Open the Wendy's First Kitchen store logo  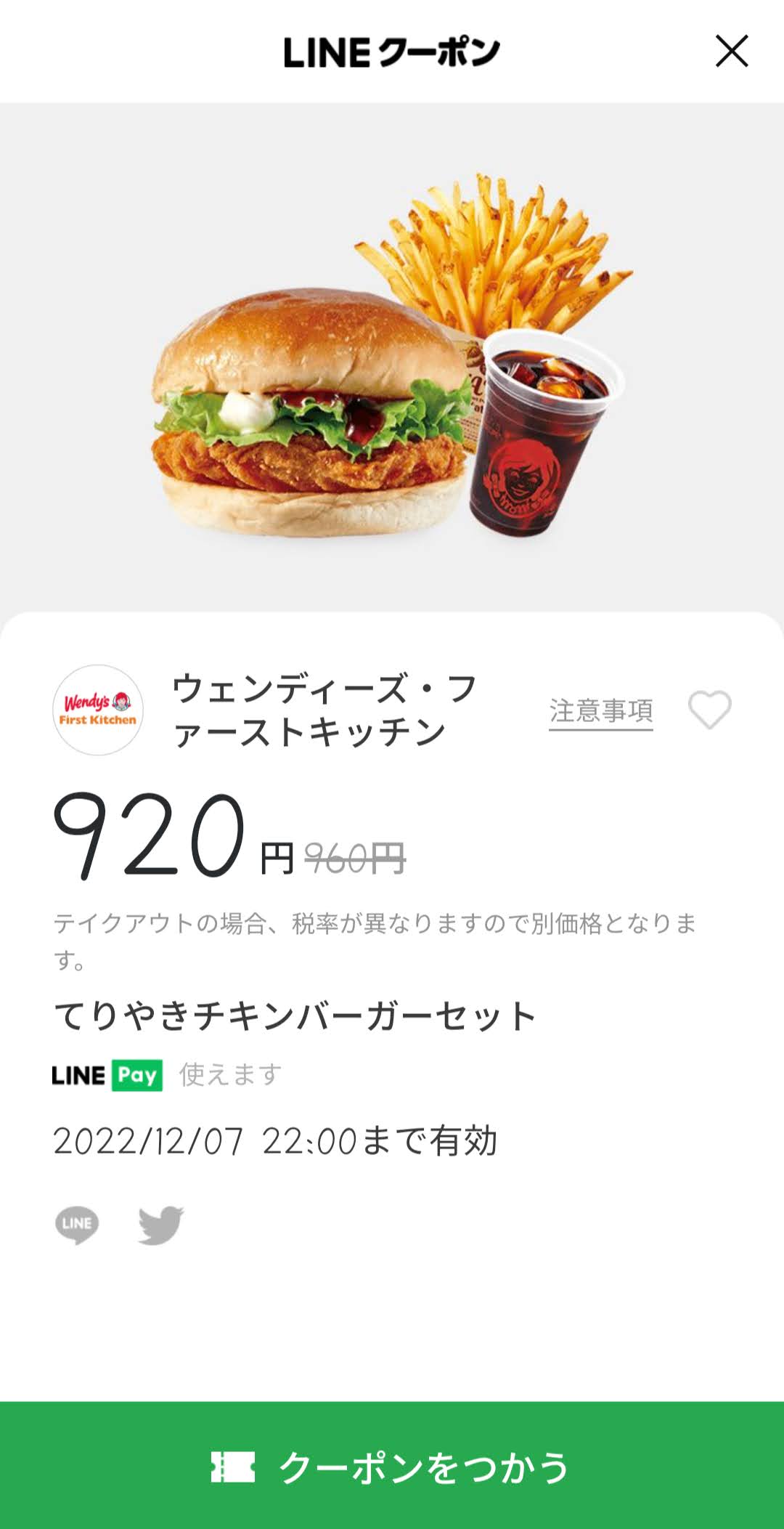[98, 710]
